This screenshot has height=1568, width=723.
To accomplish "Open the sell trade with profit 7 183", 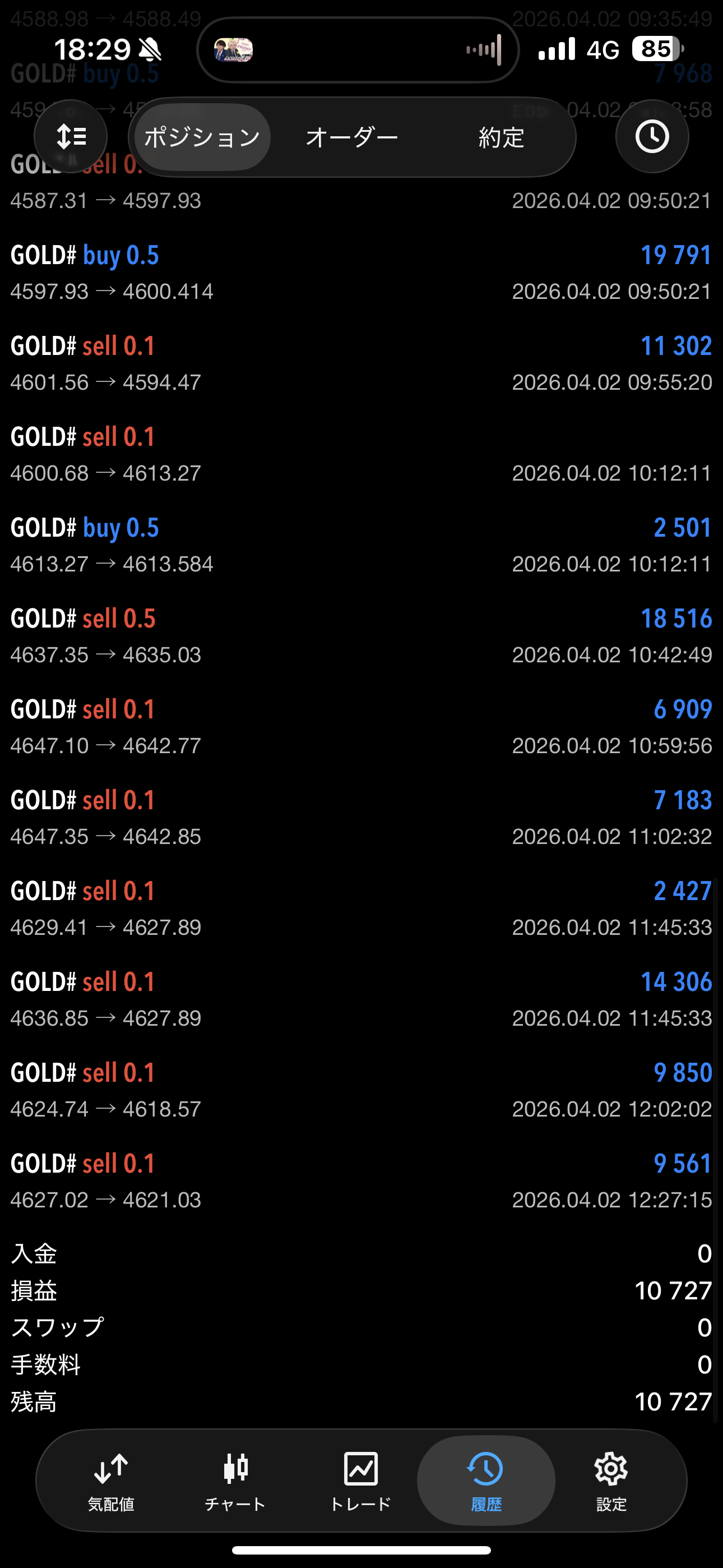I will 361,817.
